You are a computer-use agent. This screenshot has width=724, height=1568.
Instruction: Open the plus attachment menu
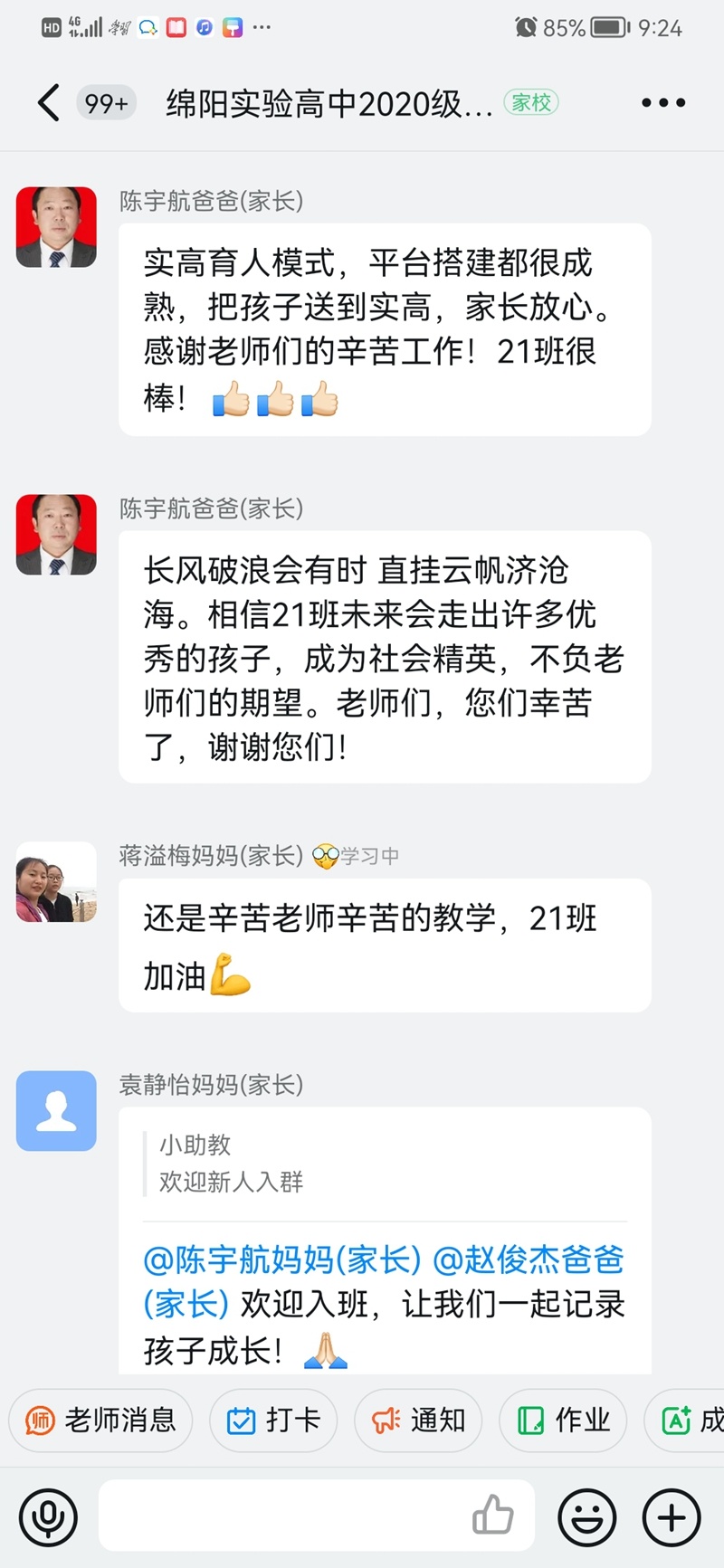pos(672,1517)
